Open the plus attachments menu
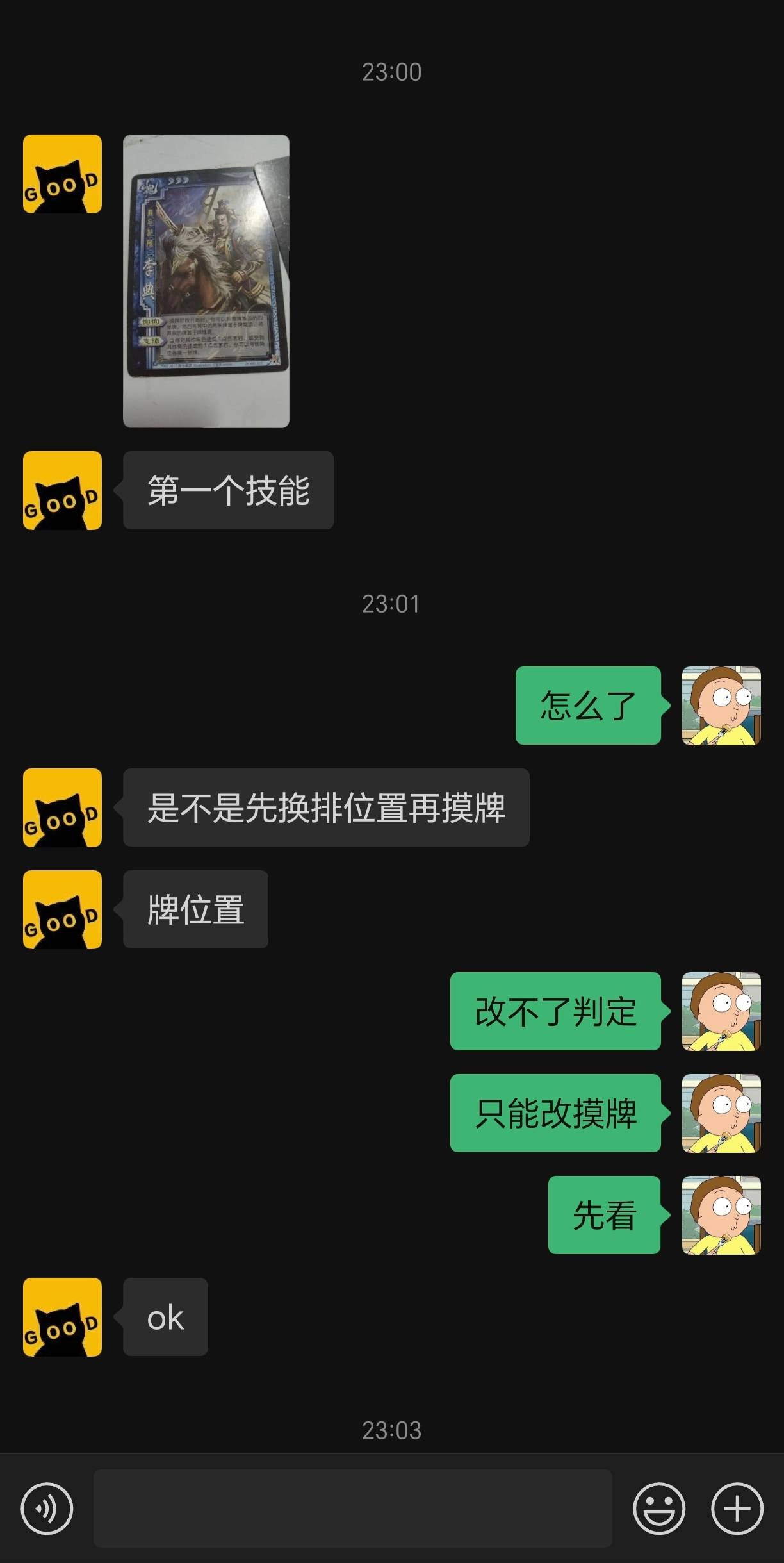Viewport: 784px width, 1563px height. click(x=737, y=1509)
